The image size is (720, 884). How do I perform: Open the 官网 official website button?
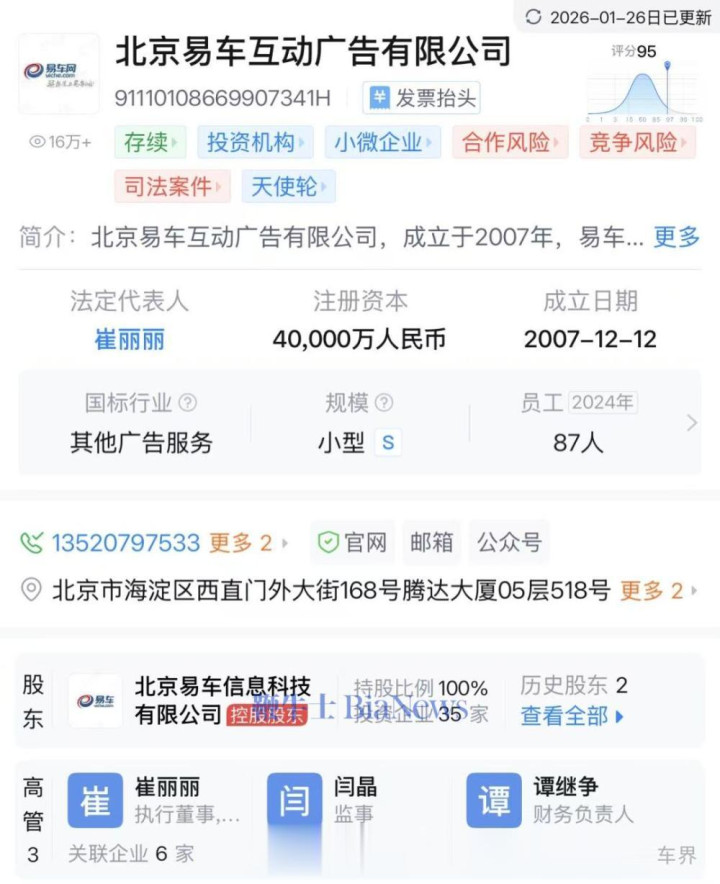(353, 542)
